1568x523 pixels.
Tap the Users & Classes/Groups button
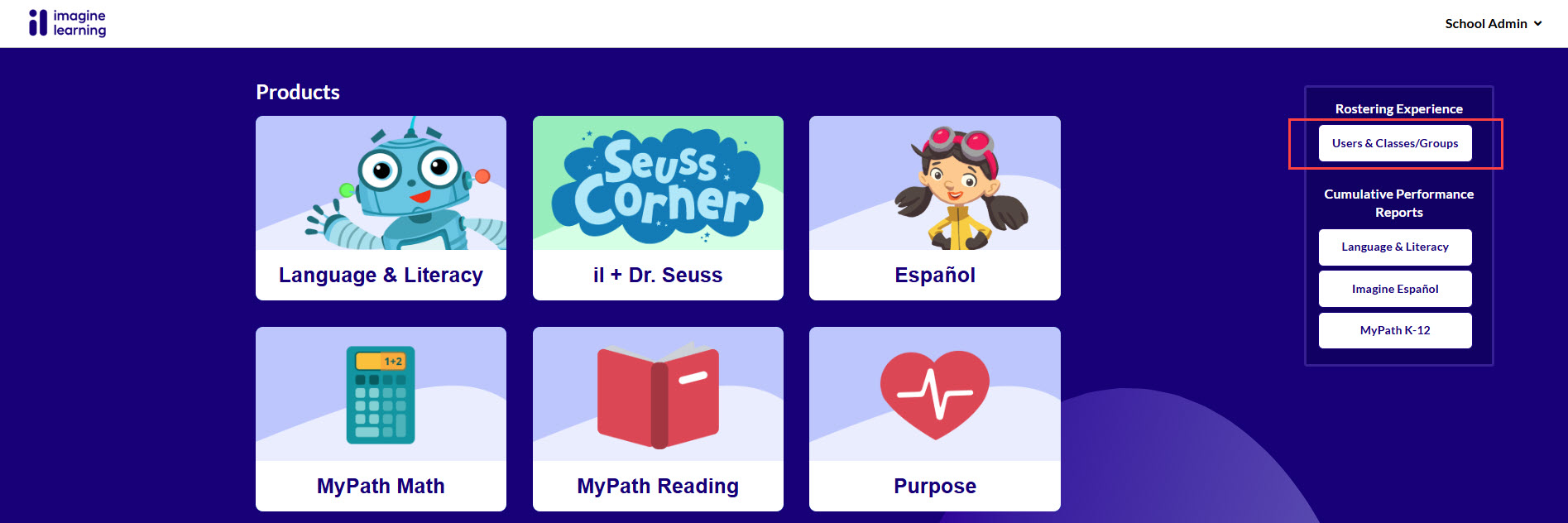1394,143
